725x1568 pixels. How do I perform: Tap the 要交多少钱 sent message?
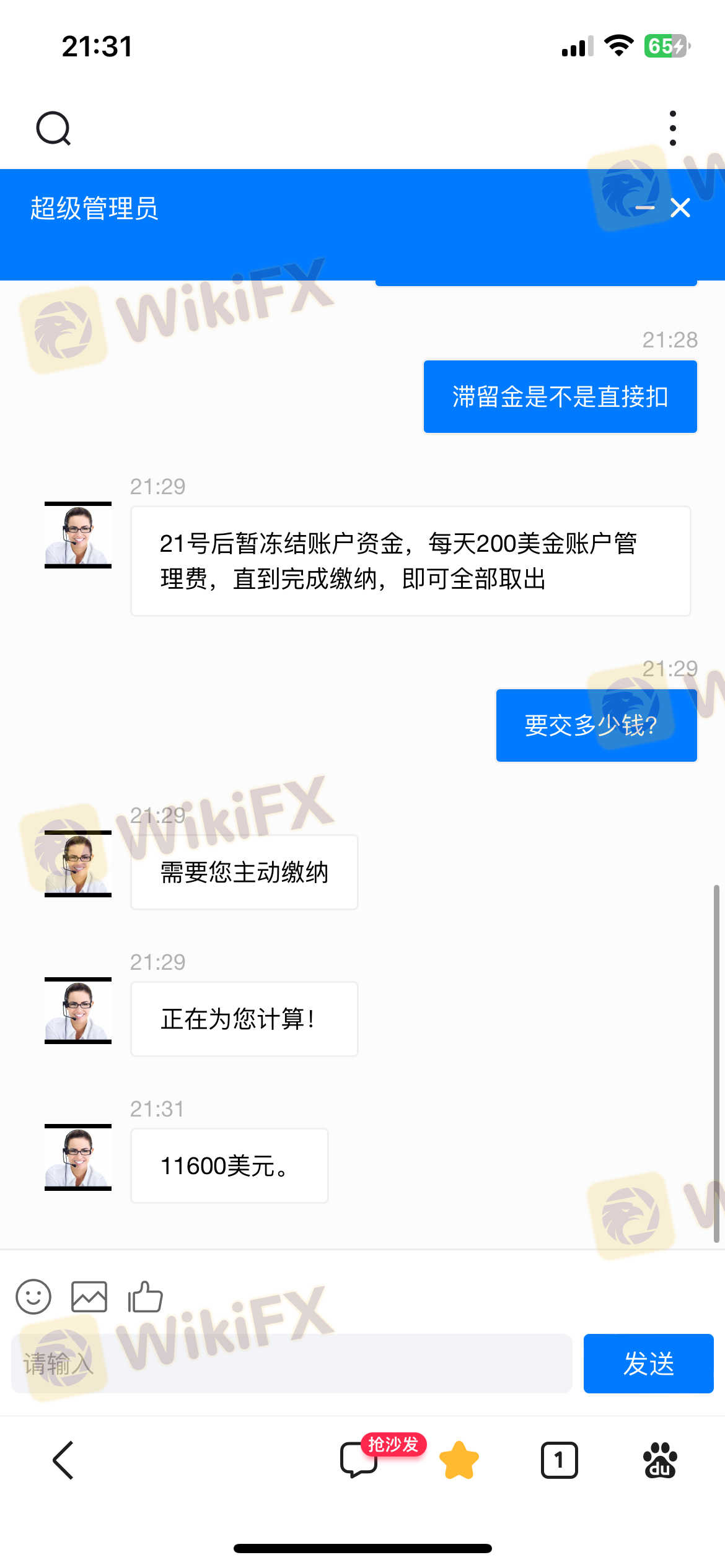595,725
